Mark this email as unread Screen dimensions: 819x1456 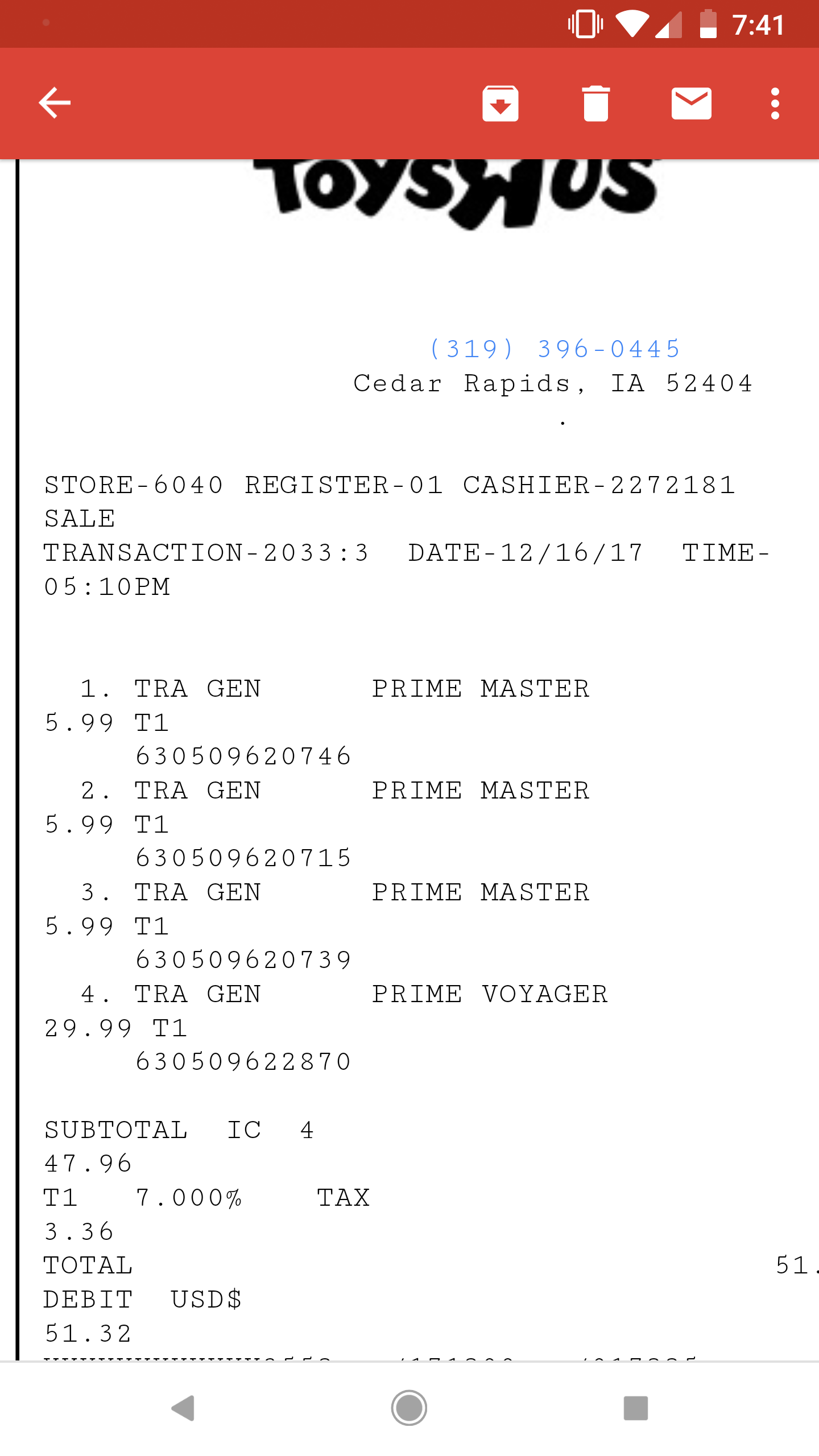(x=691, y=104)
